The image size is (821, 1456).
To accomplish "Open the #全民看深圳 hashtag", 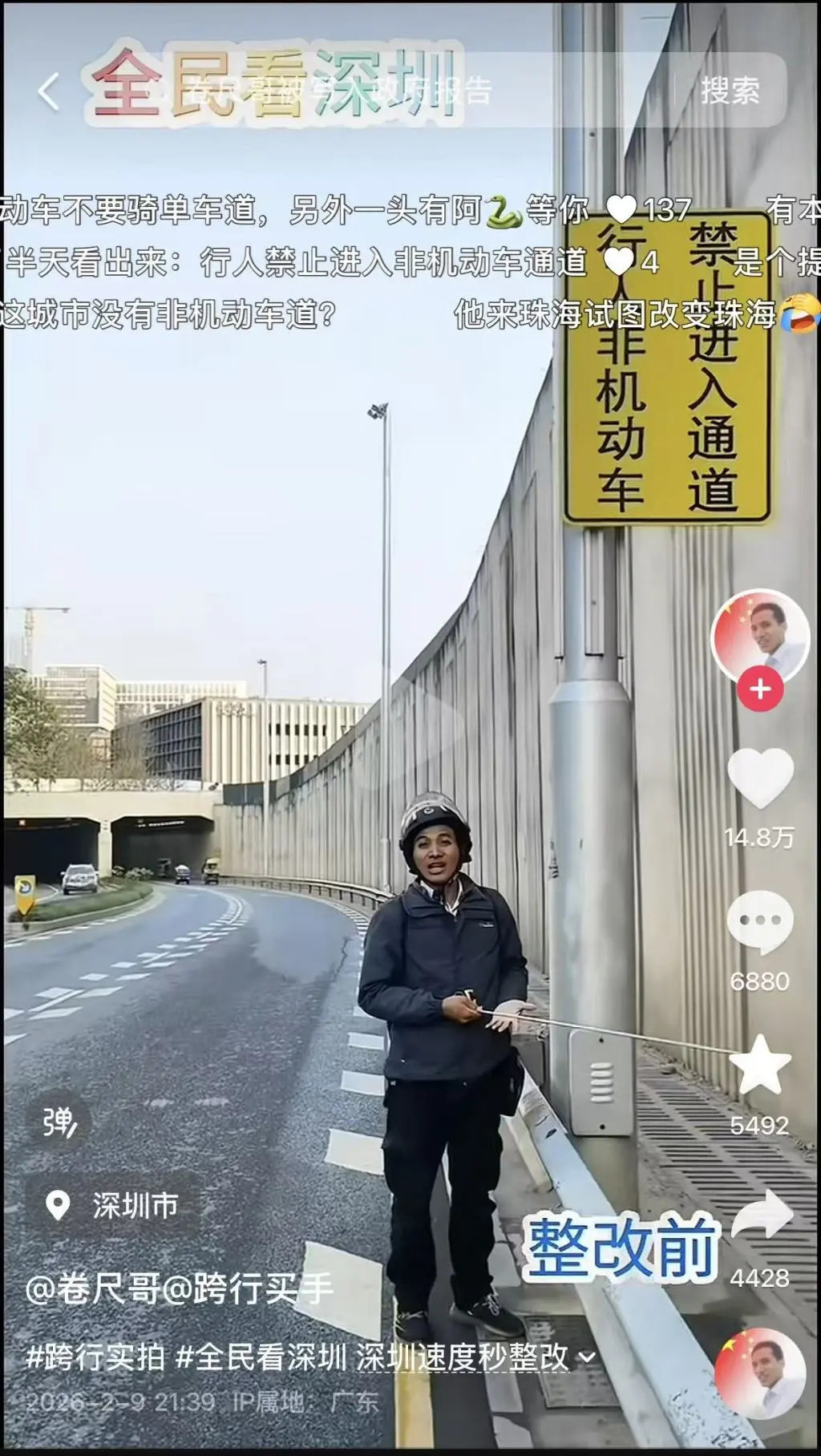I will 261,1357.
